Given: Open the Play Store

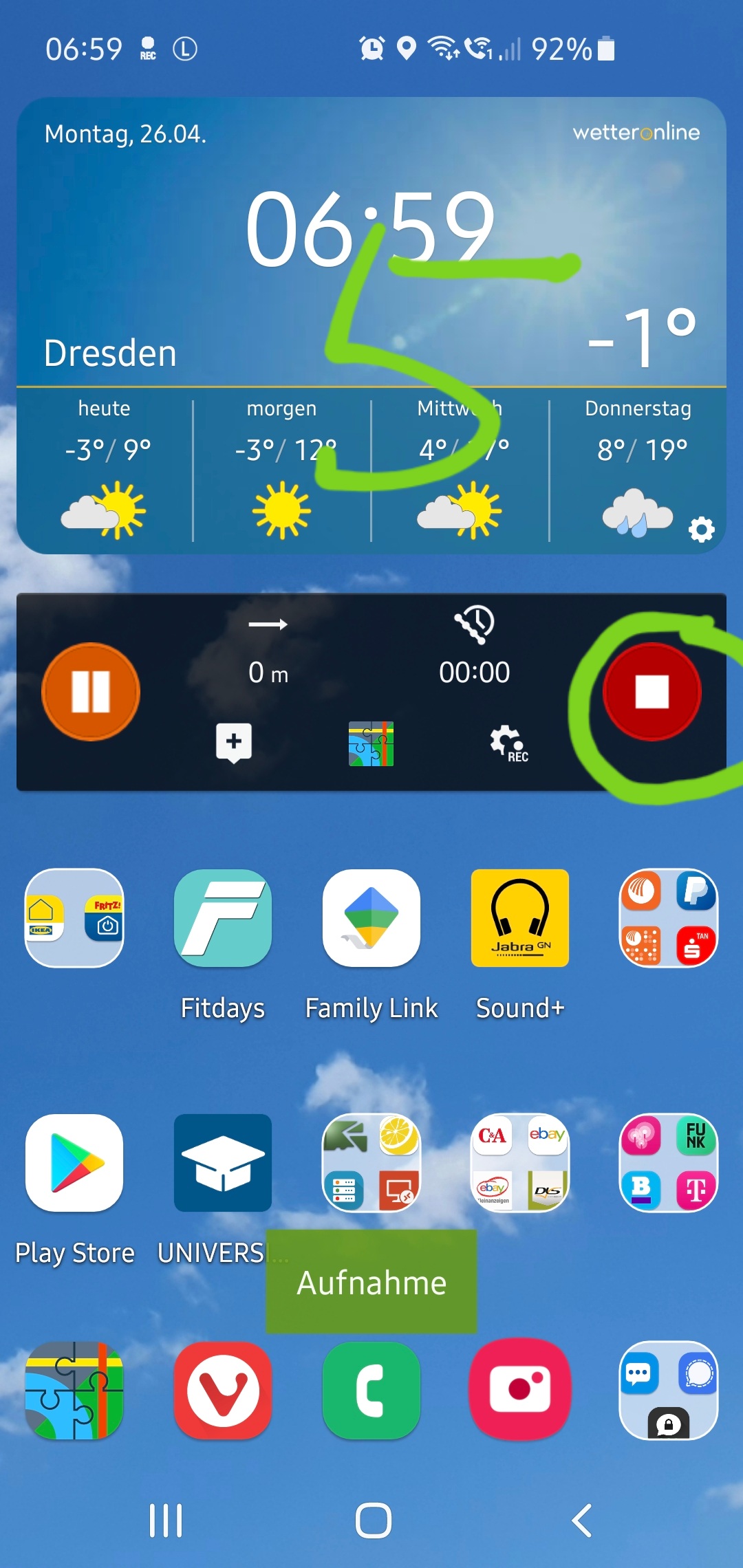Looking at the screenshot, I should coord(74,1163).
